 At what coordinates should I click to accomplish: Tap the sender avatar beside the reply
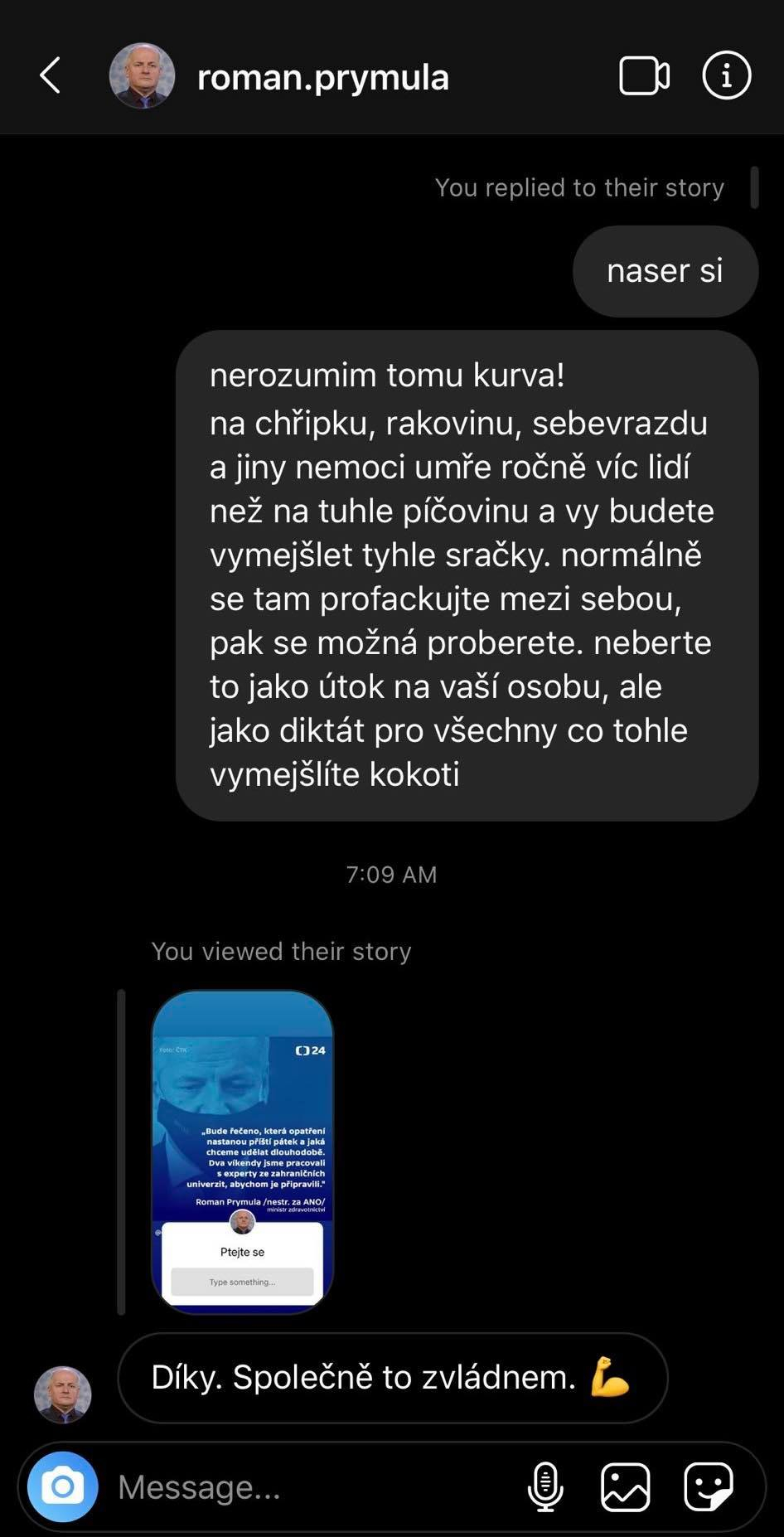click(x=63, y=1394)
